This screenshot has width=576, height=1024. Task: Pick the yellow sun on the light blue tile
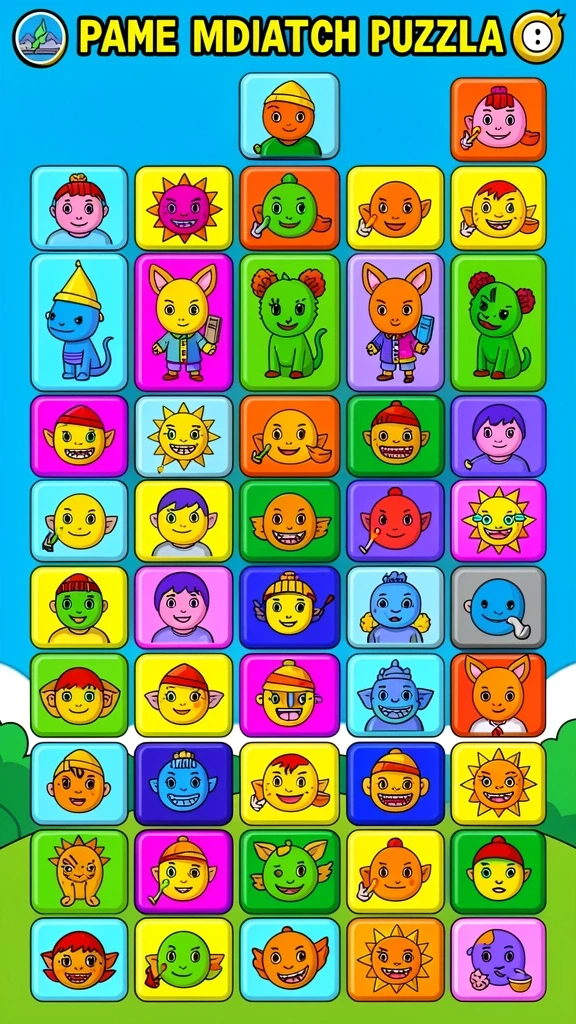[184, 436]
